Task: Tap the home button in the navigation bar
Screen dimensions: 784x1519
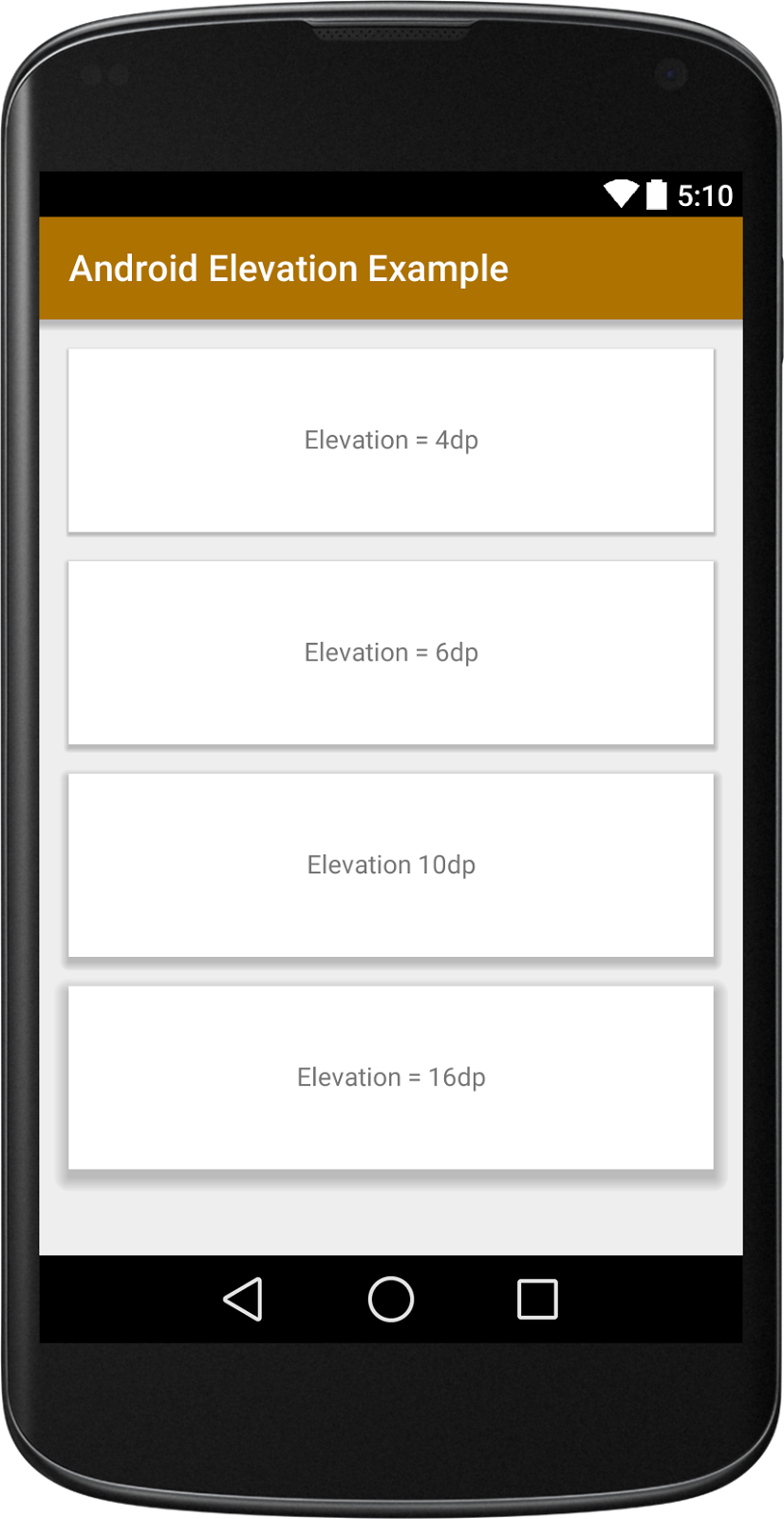Action: [x=391, y=1299]
